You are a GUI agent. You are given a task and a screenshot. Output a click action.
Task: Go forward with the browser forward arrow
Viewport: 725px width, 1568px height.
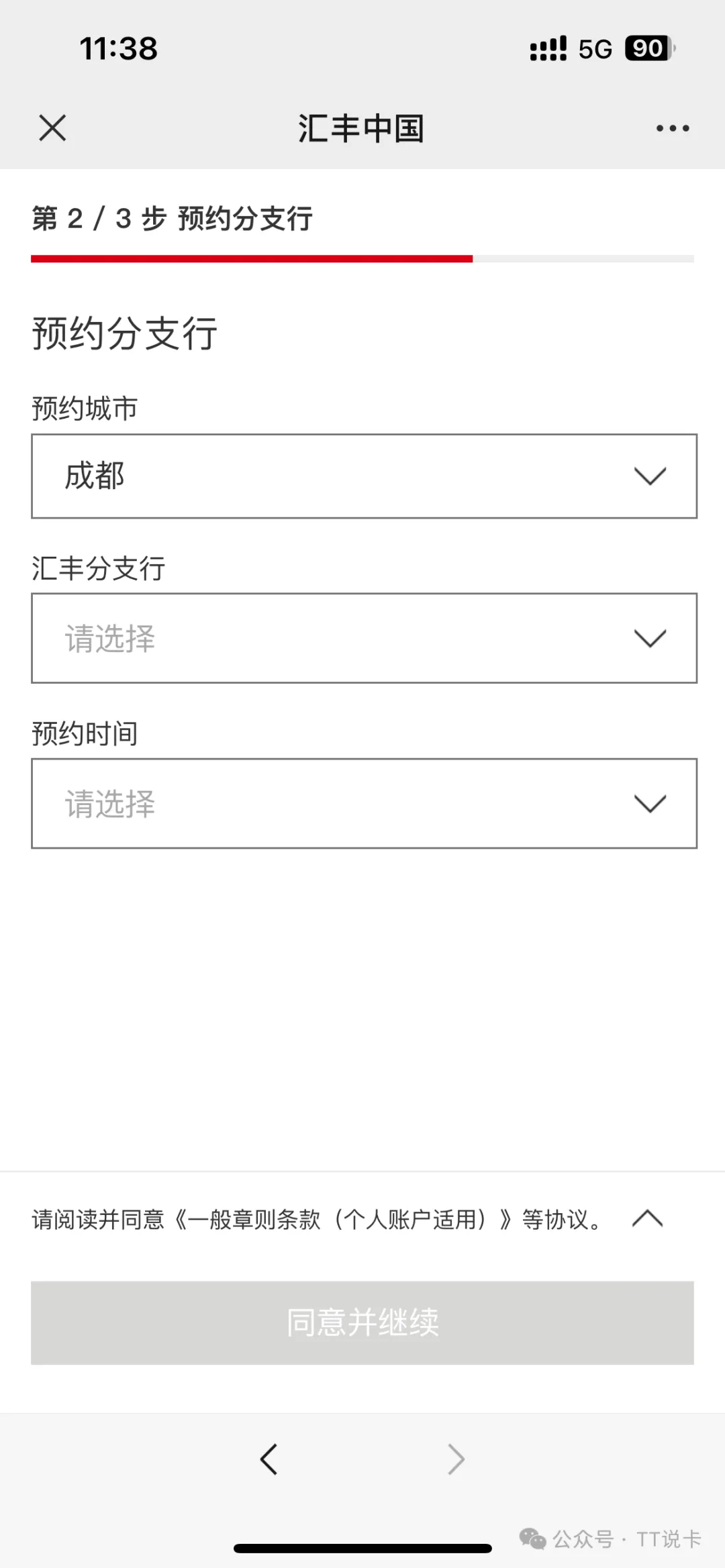(x=456, y=1459)
